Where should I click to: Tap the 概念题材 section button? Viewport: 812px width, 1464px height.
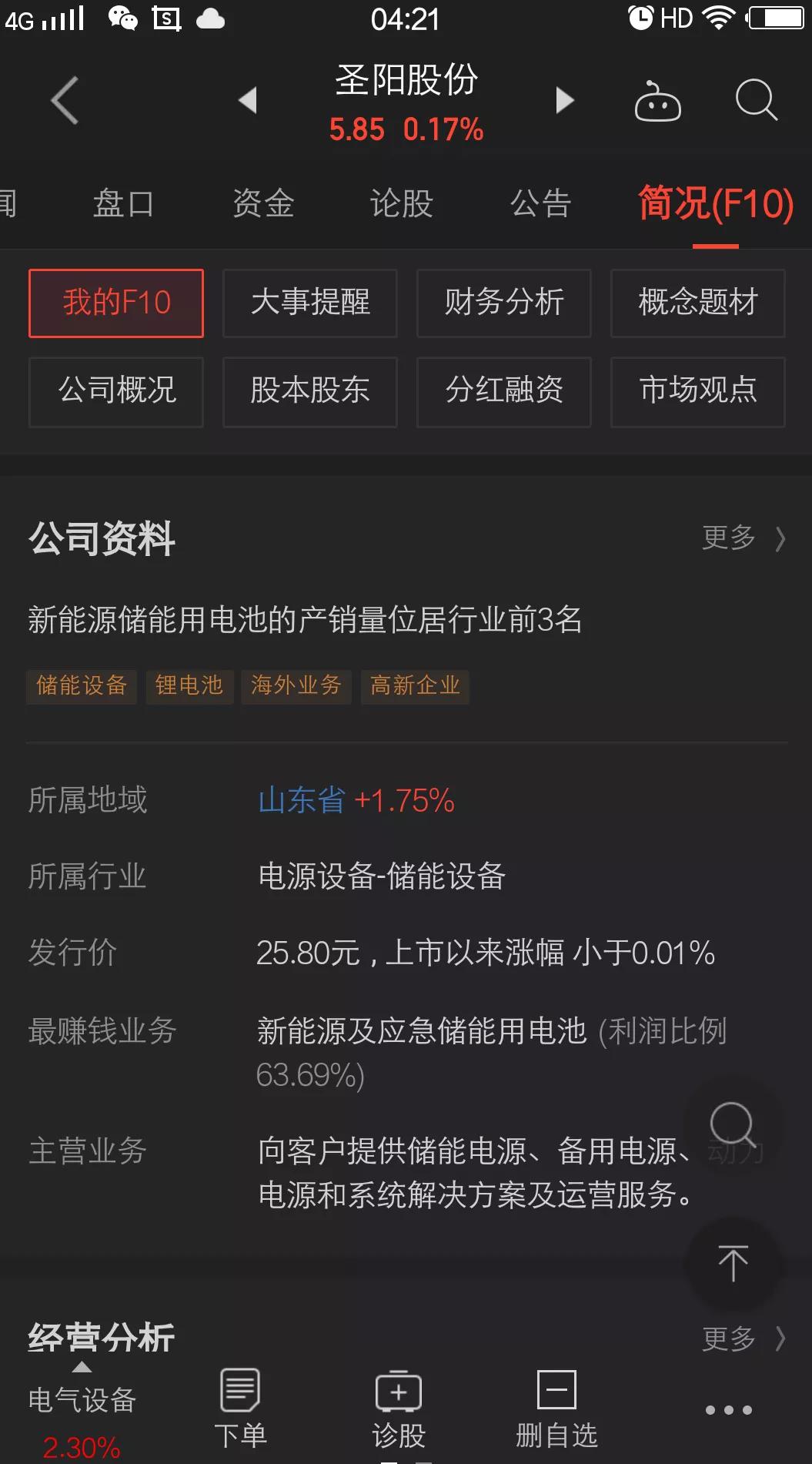tap(697, 303)
